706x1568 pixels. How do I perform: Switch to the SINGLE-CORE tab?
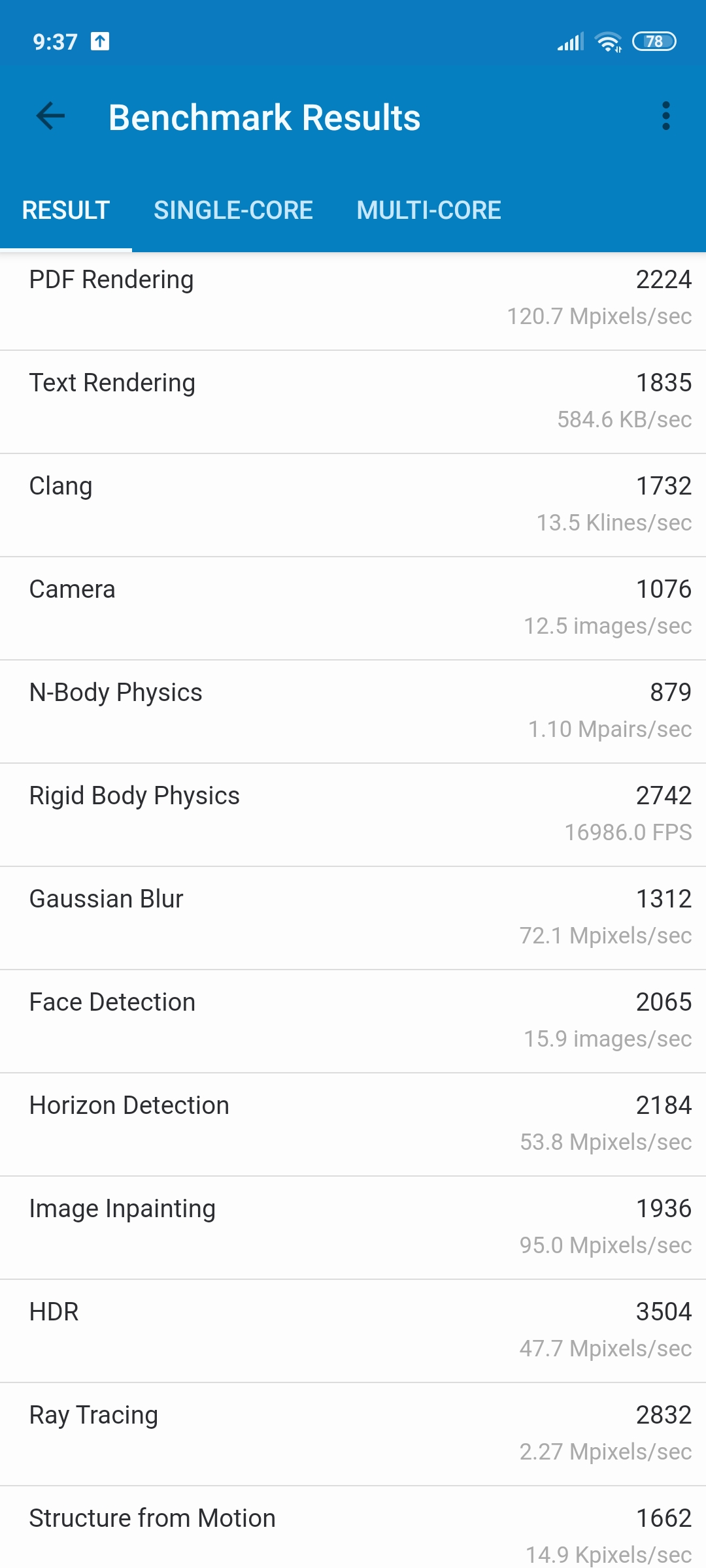[233, 210]
